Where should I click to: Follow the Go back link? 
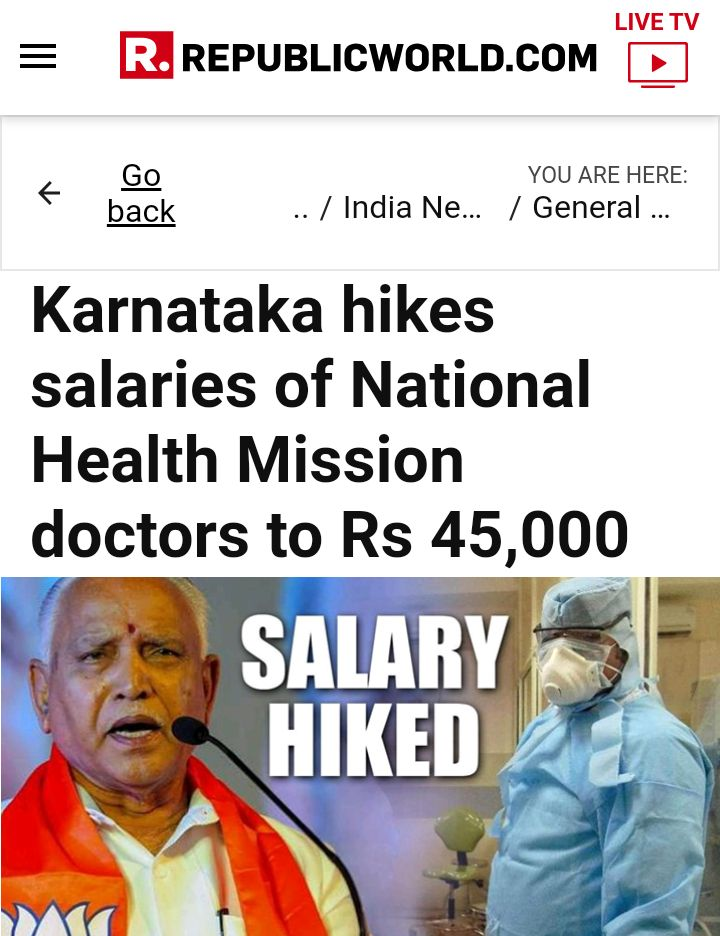click(141, 193)
